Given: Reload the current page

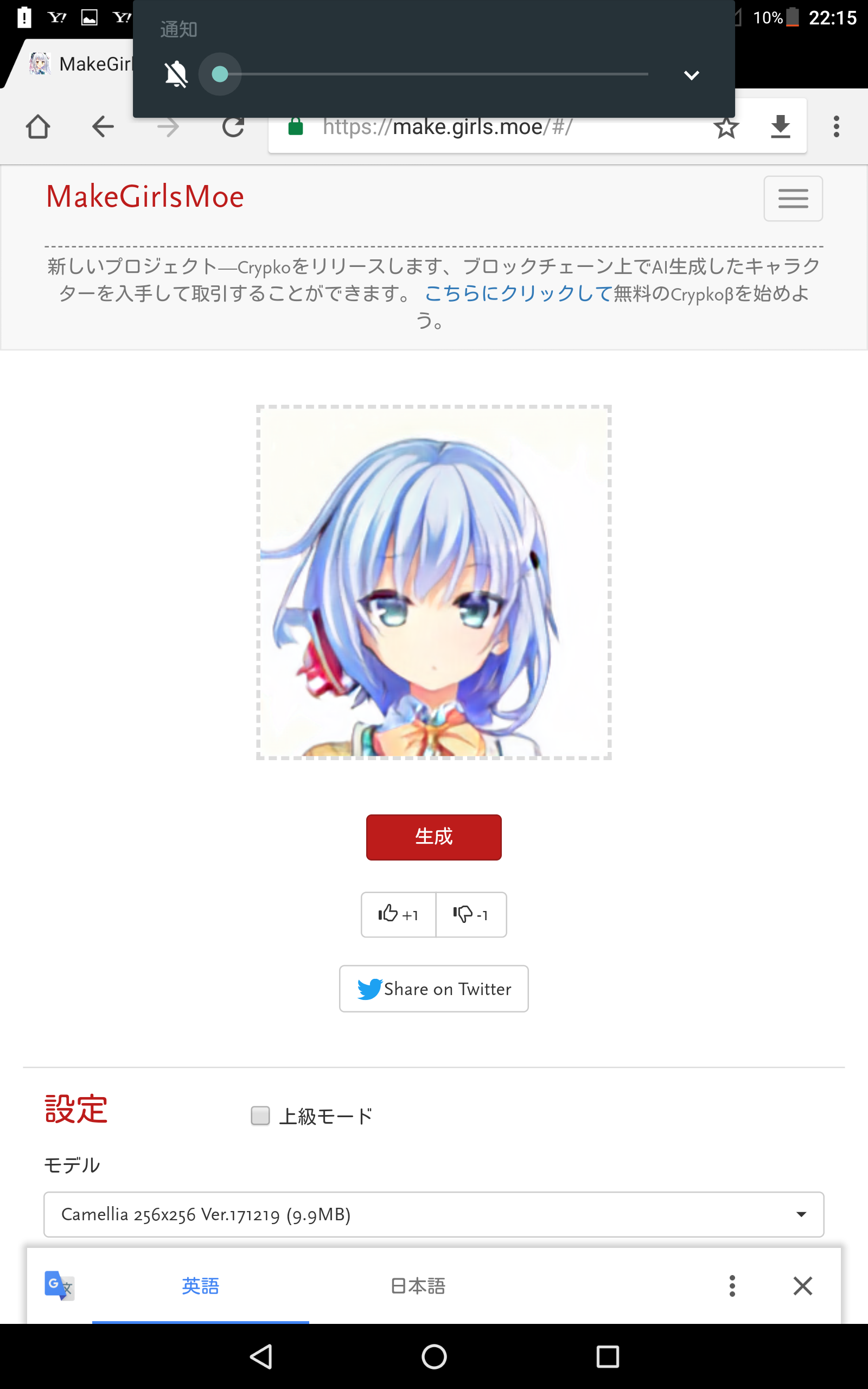Looking at the screenshot, I should pos(233,127).
